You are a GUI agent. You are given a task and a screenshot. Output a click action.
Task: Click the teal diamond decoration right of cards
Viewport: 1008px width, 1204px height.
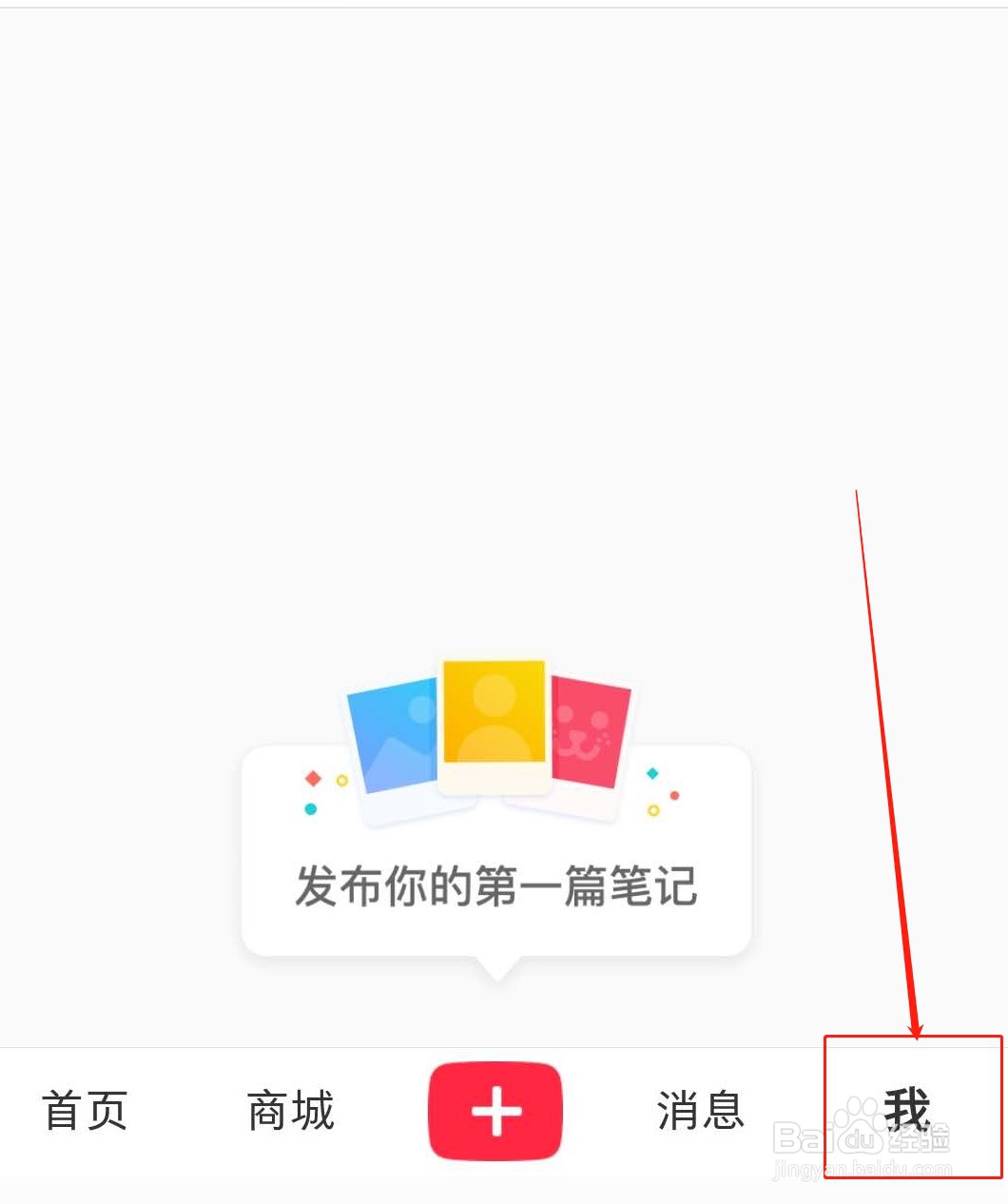coord(651,773)
